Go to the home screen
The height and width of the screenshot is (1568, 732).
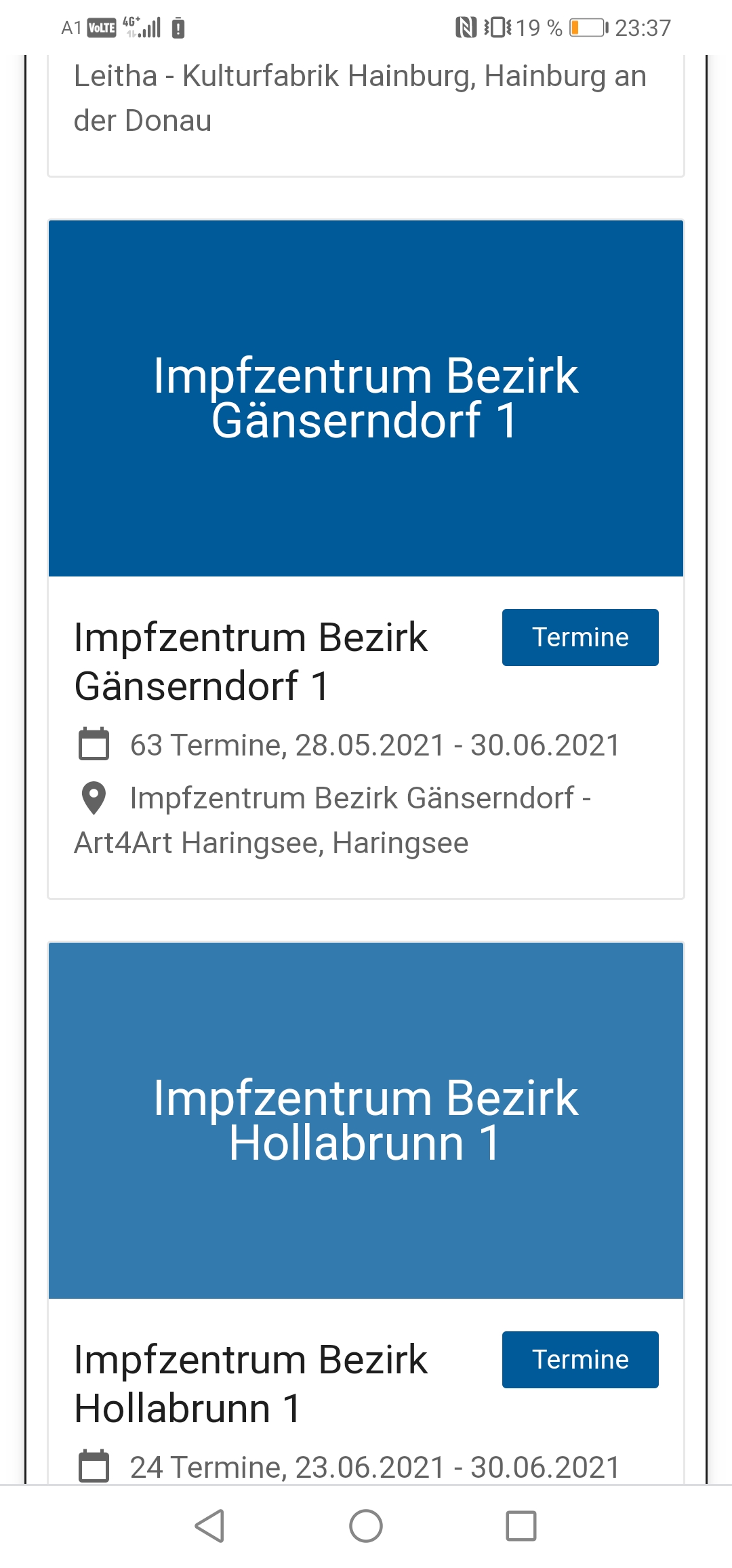pyautogui.click(x=366, y=1526)
